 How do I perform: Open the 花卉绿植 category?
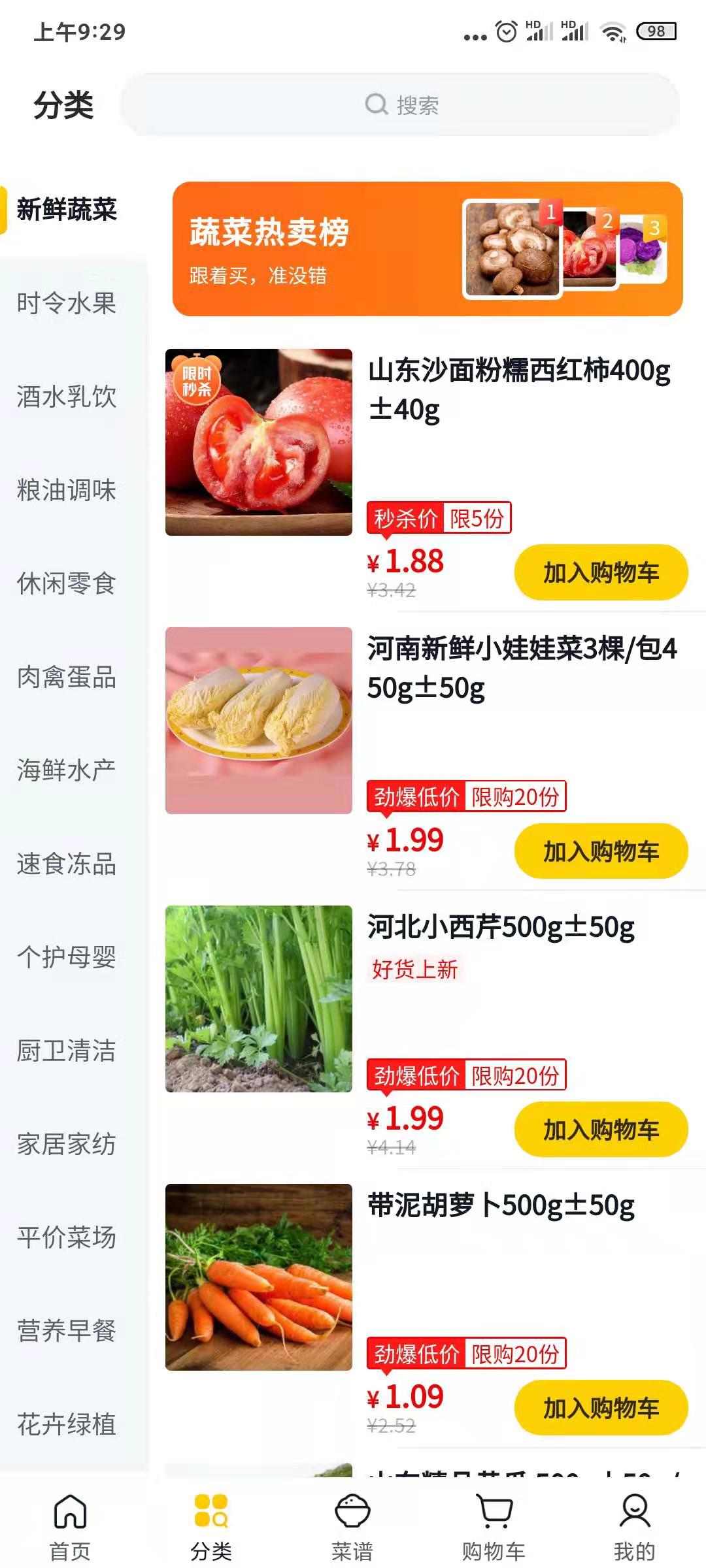(x=65, y=1424)
